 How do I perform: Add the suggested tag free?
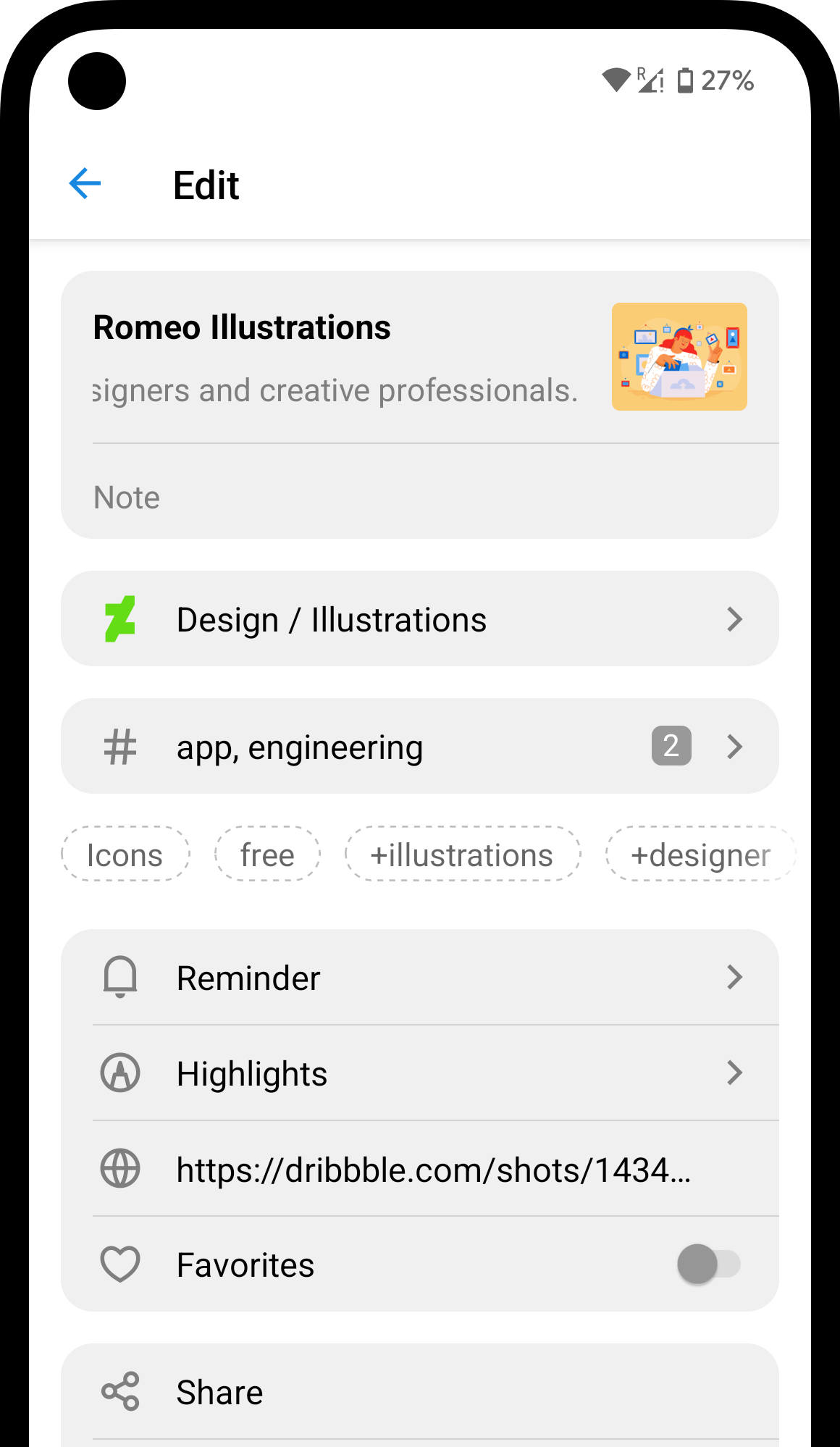tap(267, 855)
